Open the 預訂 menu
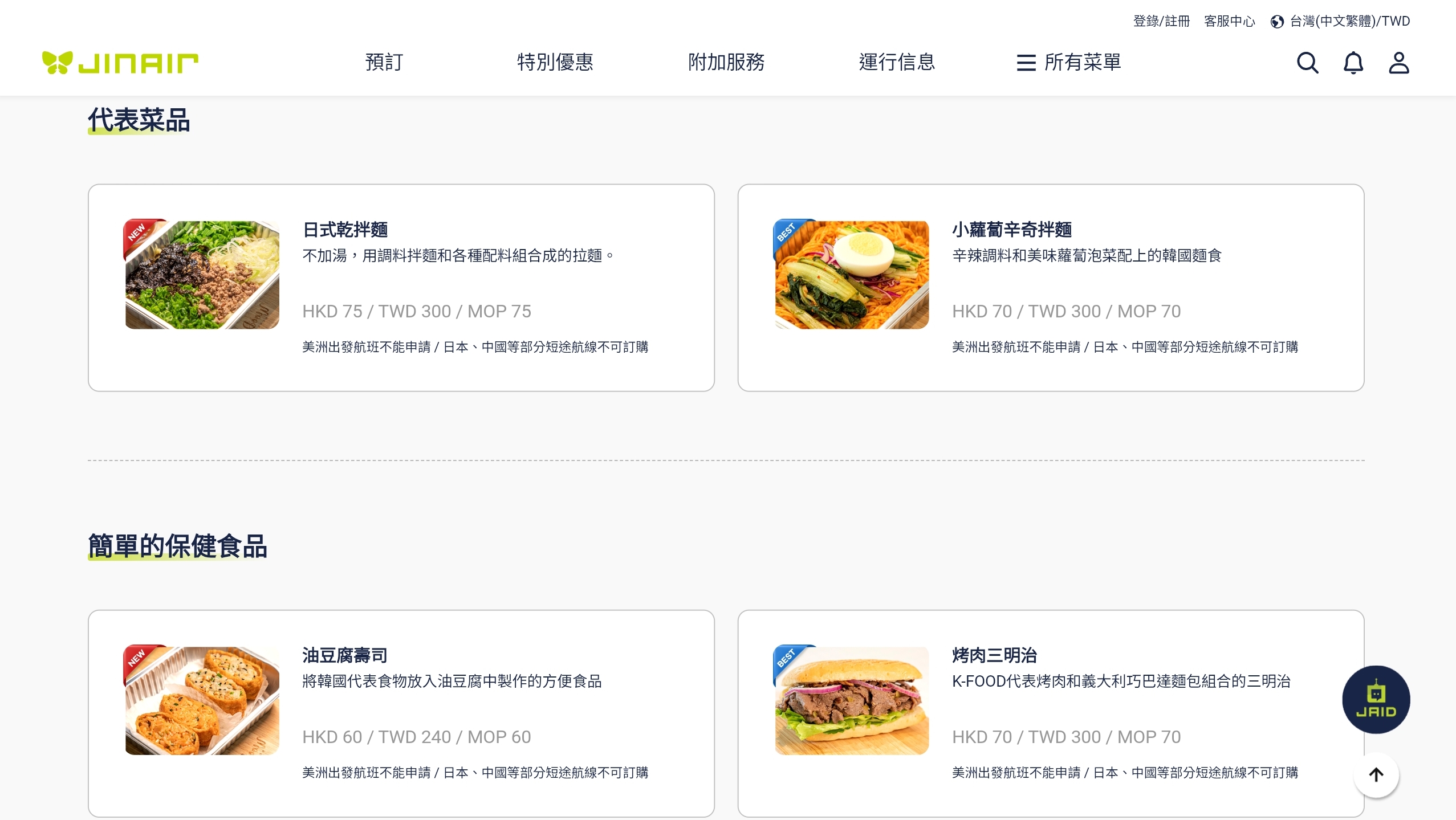 pos(384,62)
